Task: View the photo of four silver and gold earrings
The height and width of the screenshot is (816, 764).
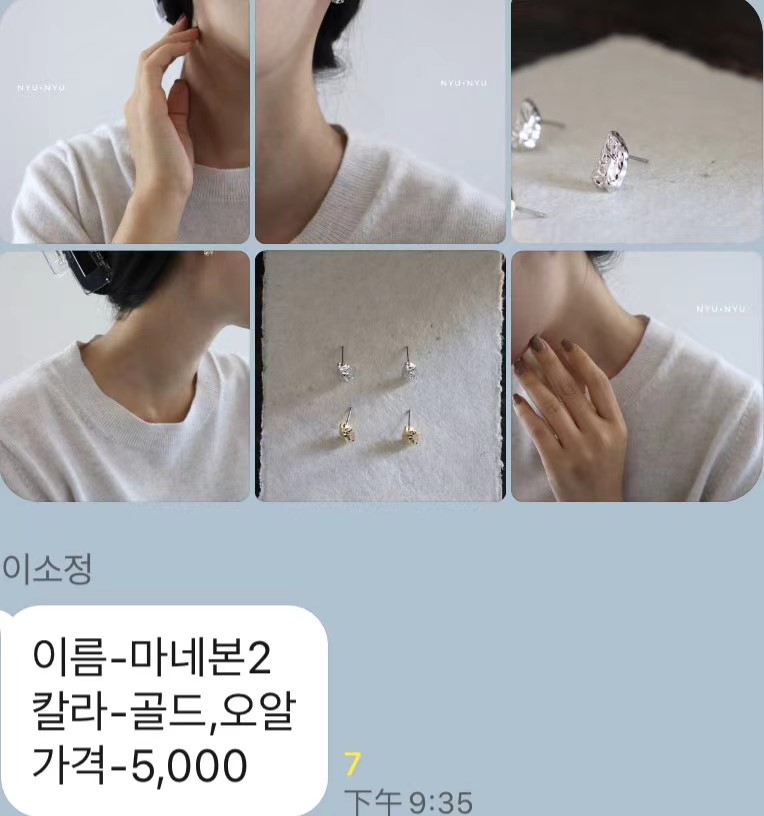Action: (380, 376)
